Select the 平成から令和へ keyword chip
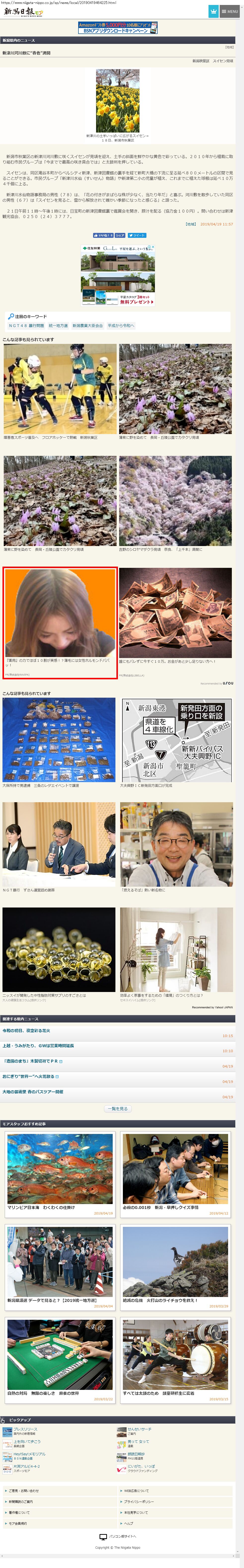This screenshot has height=1568, width=244. [121, 326]
